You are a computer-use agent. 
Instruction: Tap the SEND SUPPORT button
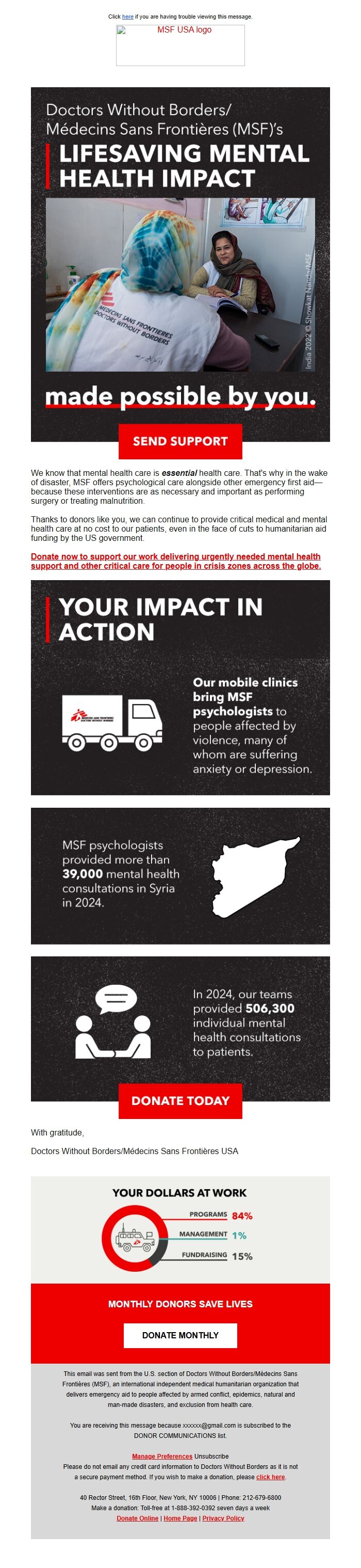(x=180, y=441)
